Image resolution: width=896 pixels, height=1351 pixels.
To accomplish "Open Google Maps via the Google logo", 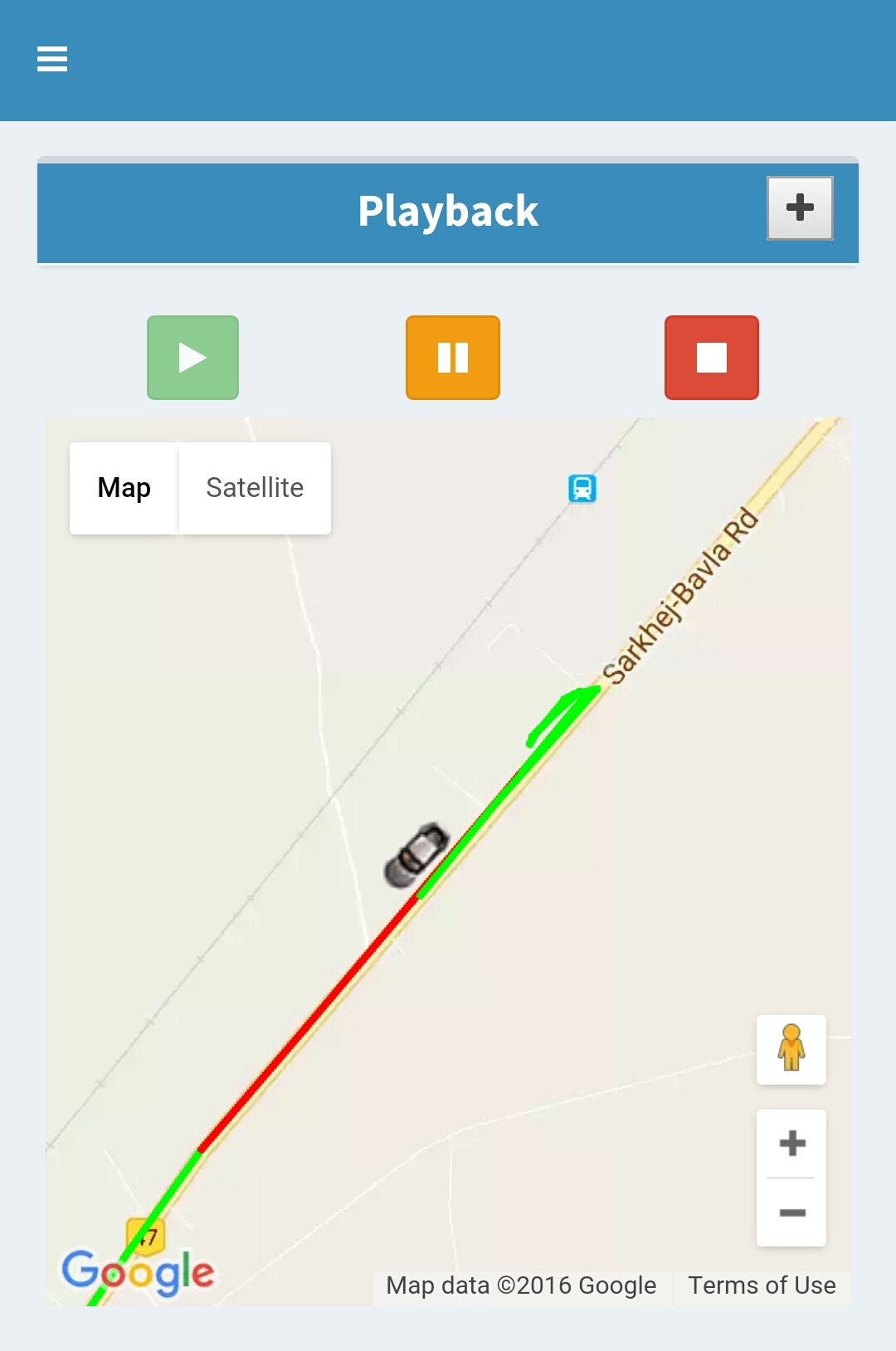I will pyautogui.click(x=139, y=1272).
